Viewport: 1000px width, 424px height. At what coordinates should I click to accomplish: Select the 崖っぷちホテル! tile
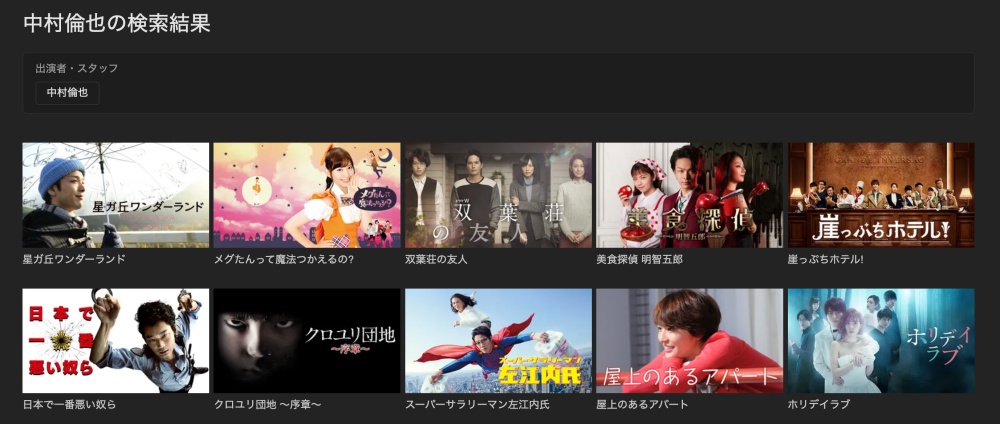tap(880, 195)
